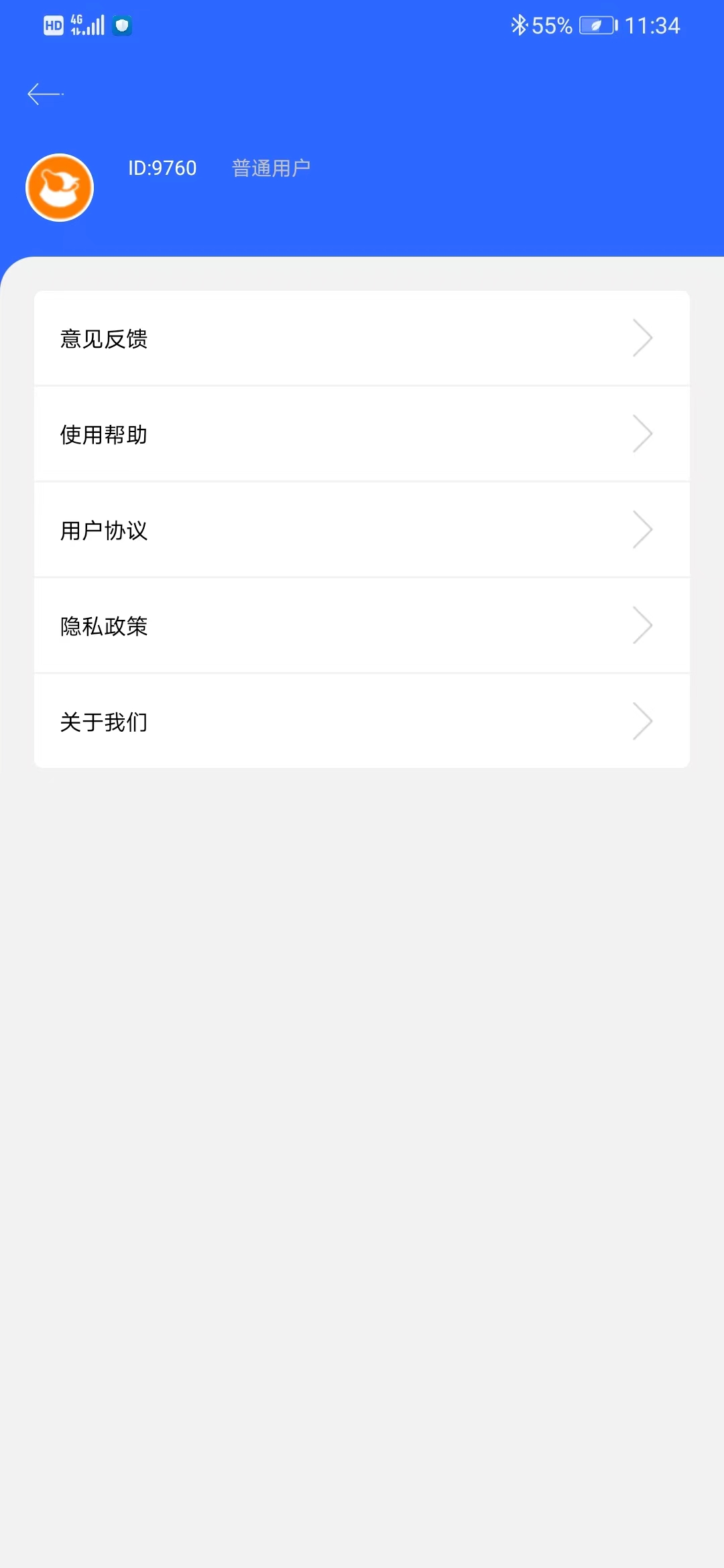
Task: Click the shield notification icon in status bar
Action: pyautogui.click(x=121, y=25)
